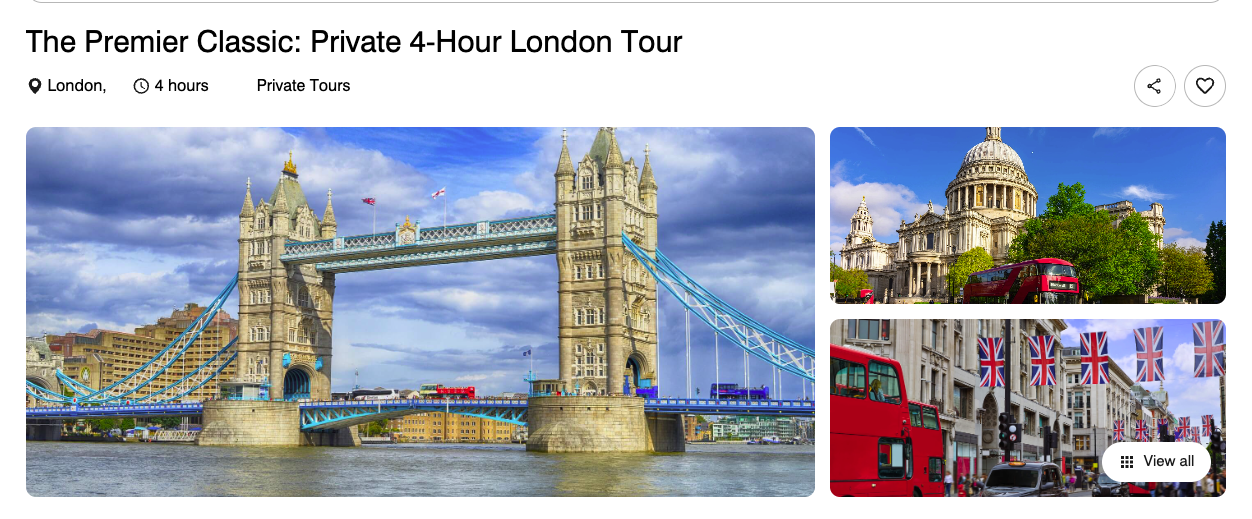Open the Tower Bridge main photo

click(420, 311)
